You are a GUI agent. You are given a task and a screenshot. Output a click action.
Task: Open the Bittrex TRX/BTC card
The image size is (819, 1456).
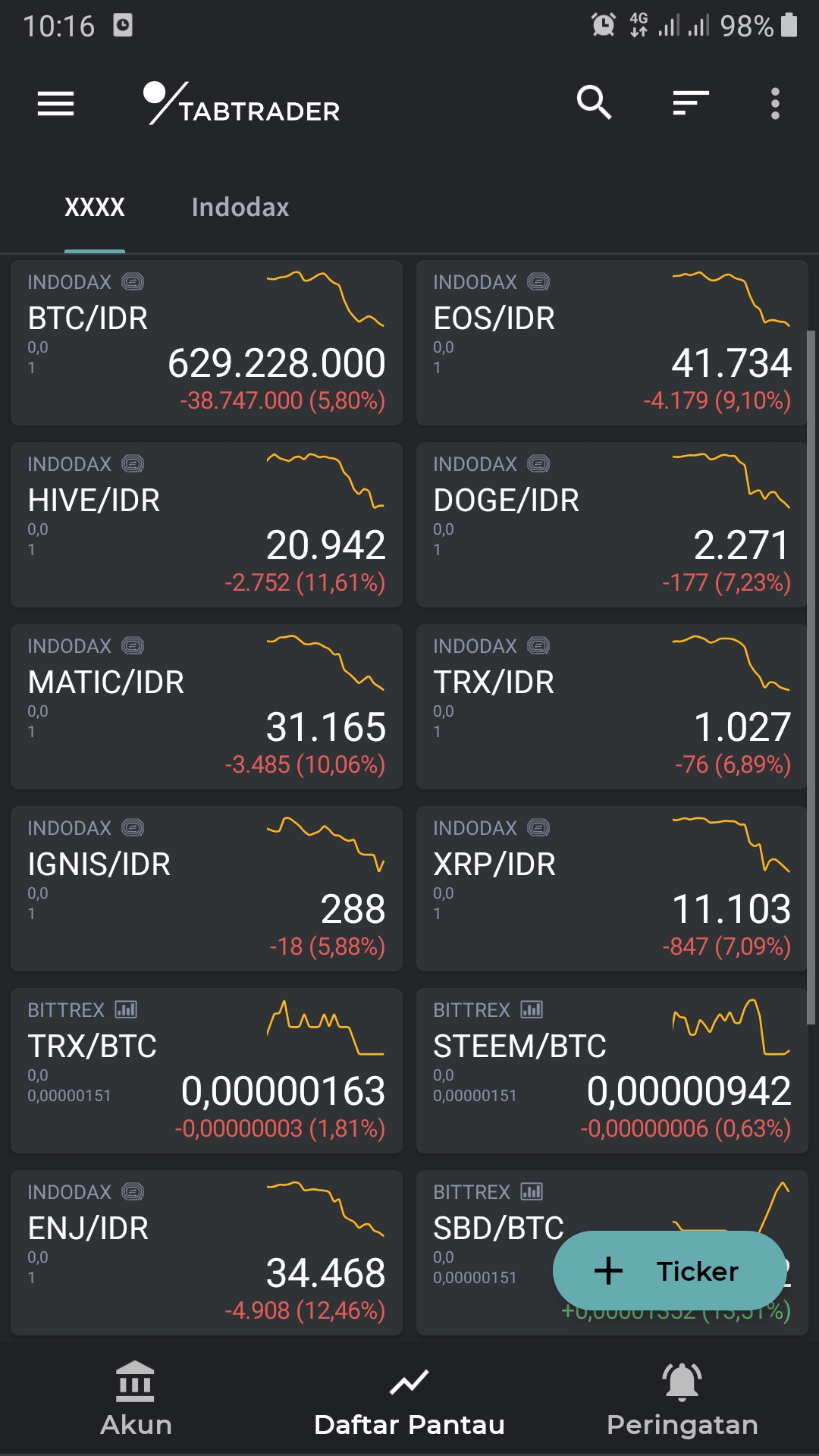coord(206,1071)
